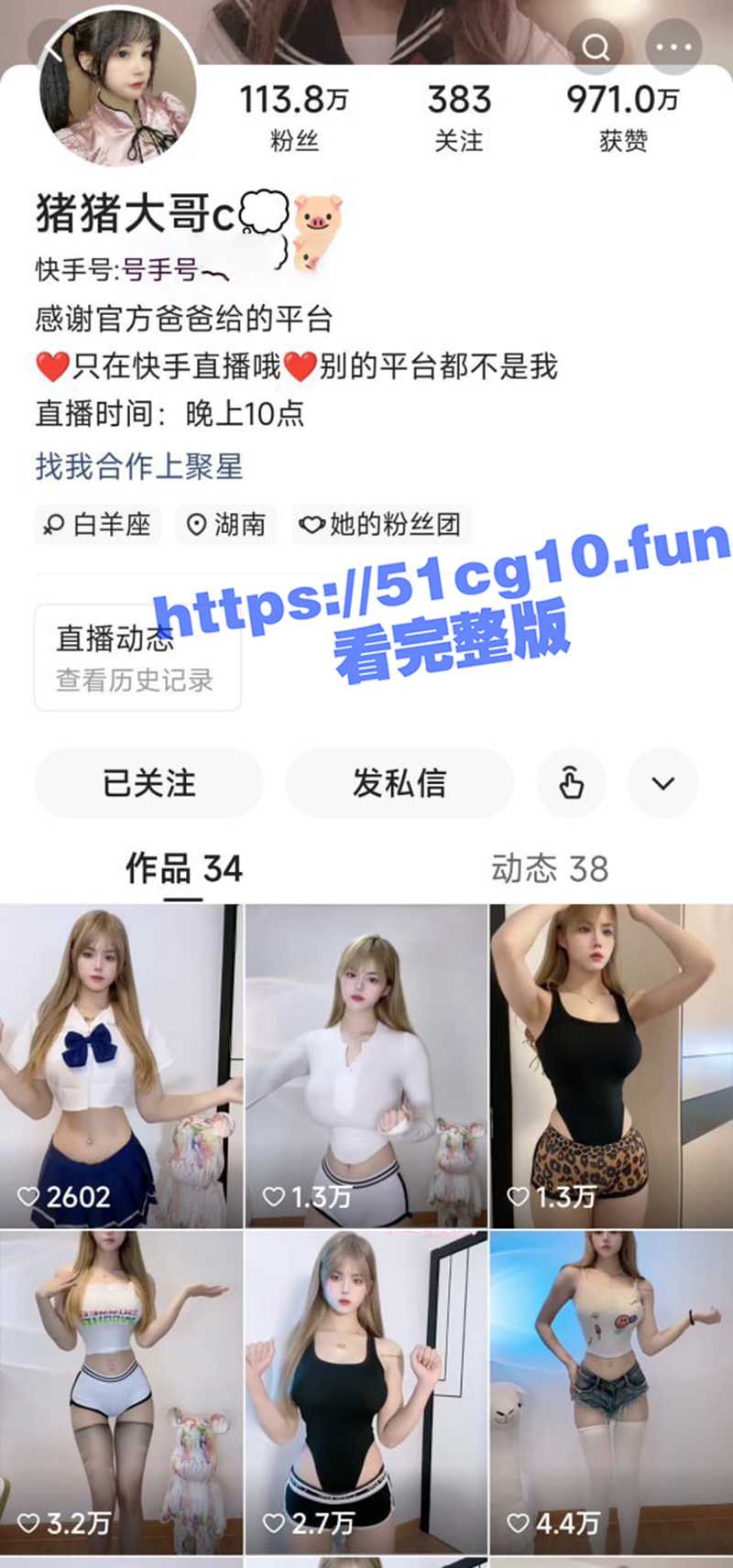Play the video with 3.2万 likes
733x1568 pixels.
121,1392
